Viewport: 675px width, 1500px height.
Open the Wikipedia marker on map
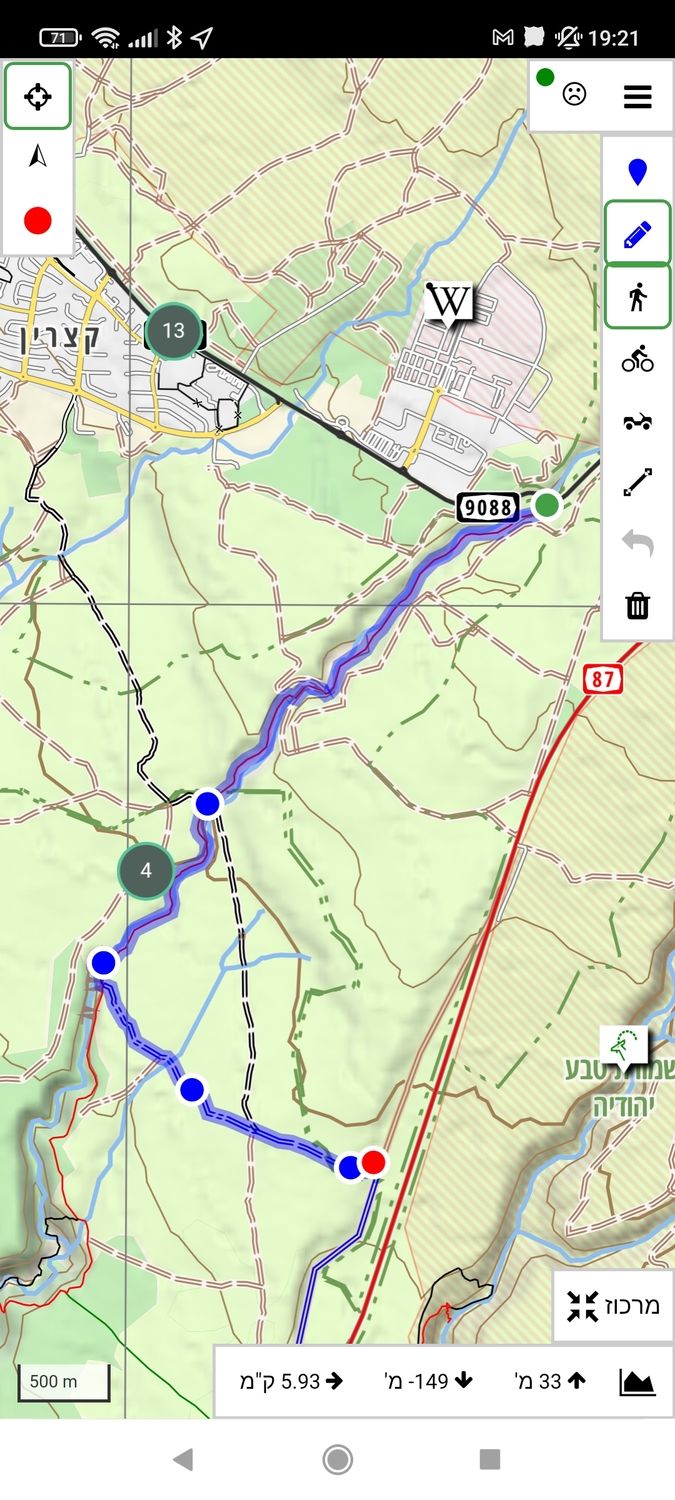click(x=449, y=301)
